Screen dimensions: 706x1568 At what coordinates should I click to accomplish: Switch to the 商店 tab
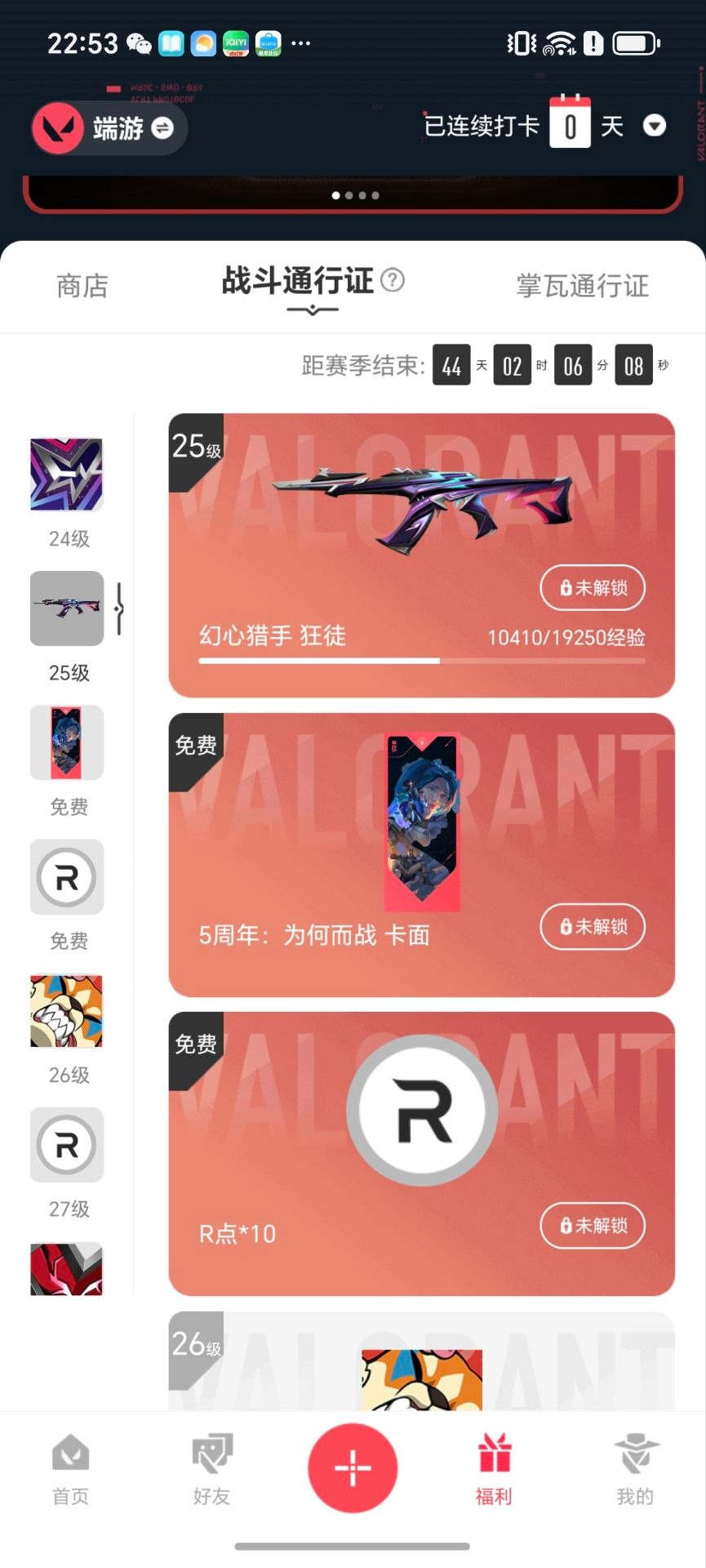point(81,286)
